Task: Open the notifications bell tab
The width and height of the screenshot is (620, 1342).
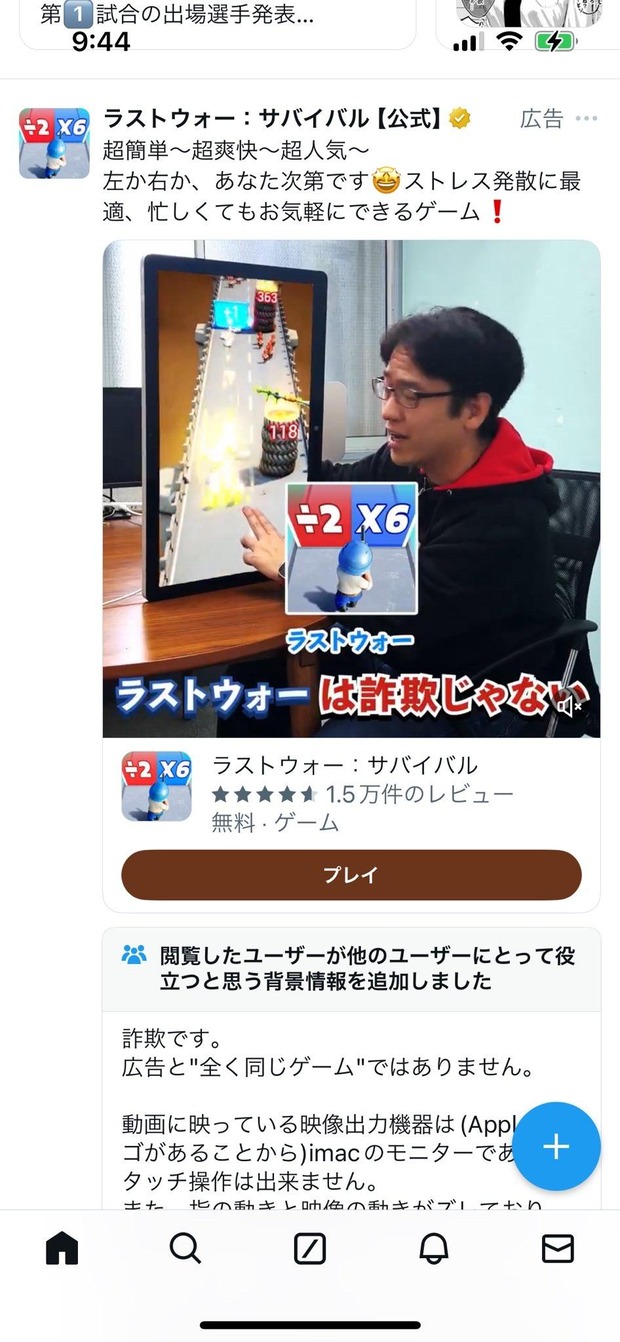Action: point(434,1248)
